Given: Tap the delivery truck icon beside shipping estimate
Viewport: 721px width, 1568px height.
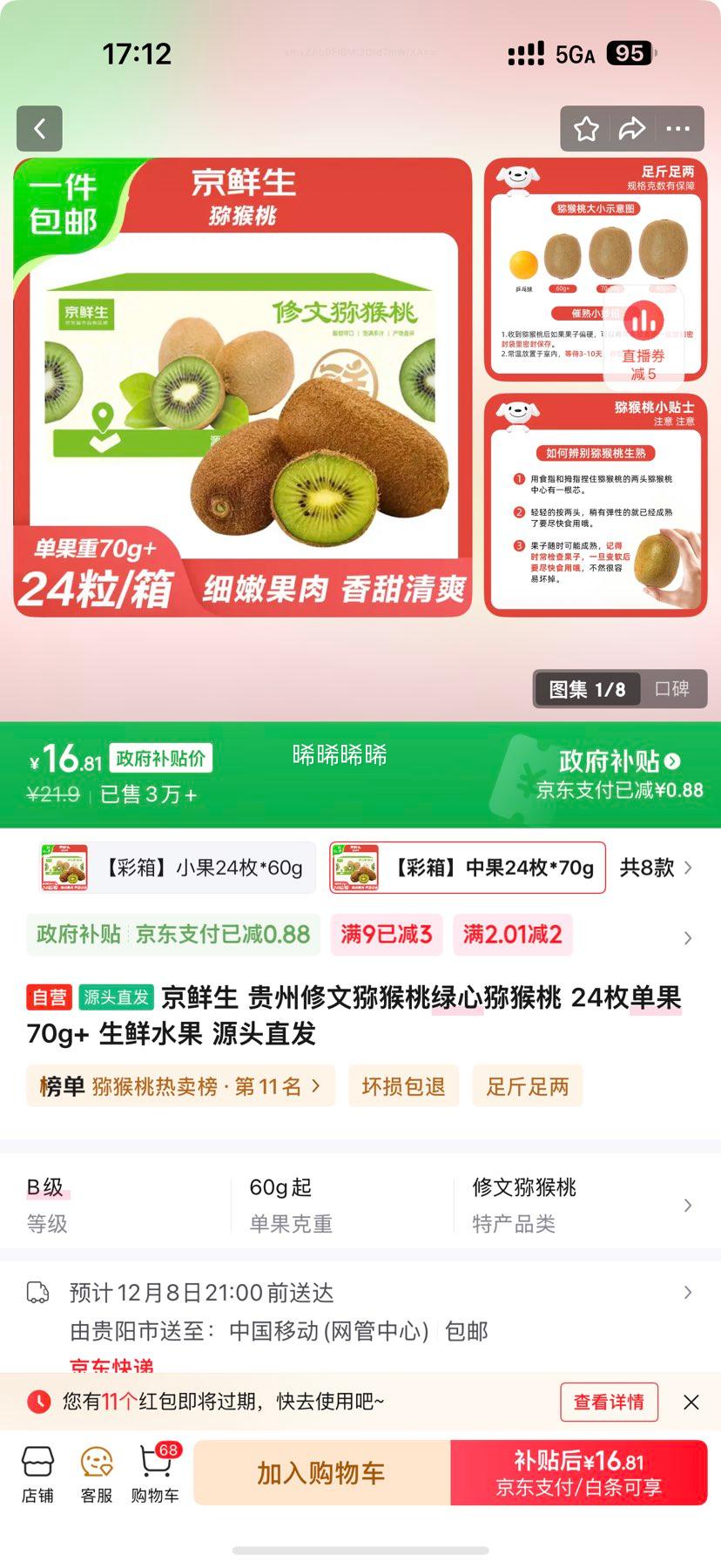Looking at the screenshot, I should click(37, 1293).
